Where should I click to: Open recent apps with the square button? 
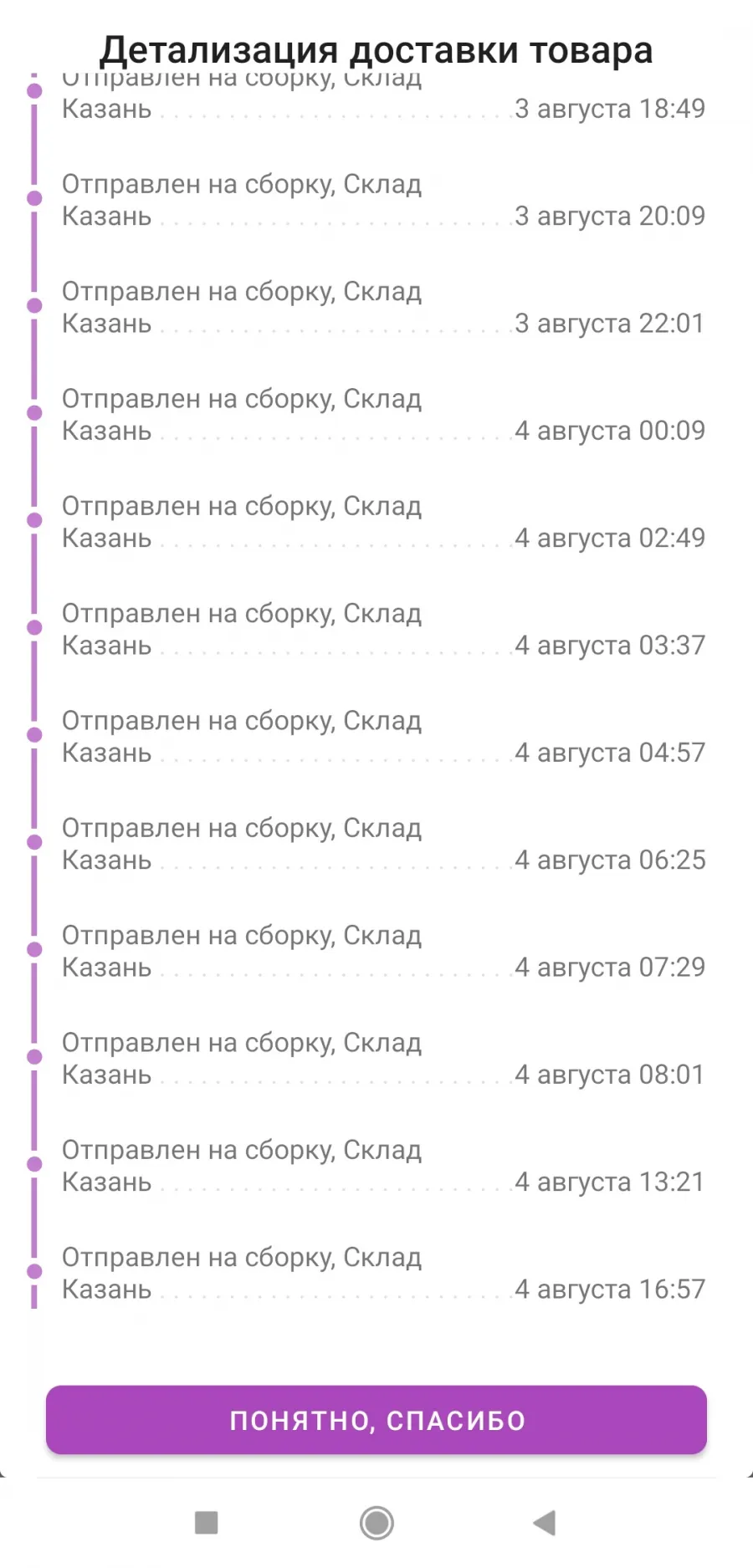pyautogui.click(x=207, y=1523)
